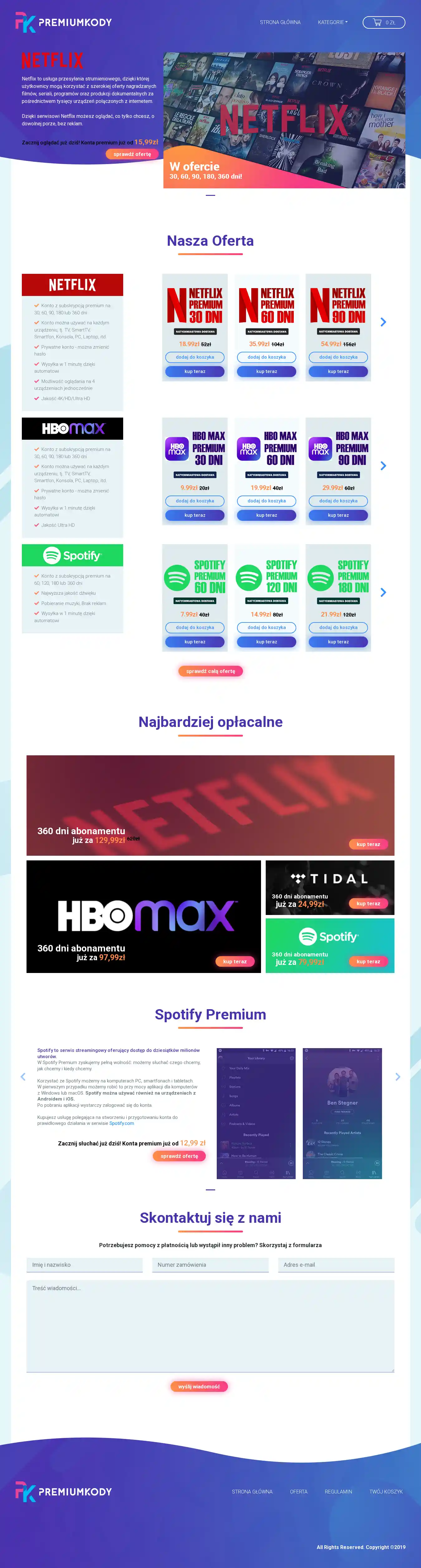Viewport: 421px width, 1568px height.
Task: Tap sprawdź całą ofertę button
Action: click(210, 671)
